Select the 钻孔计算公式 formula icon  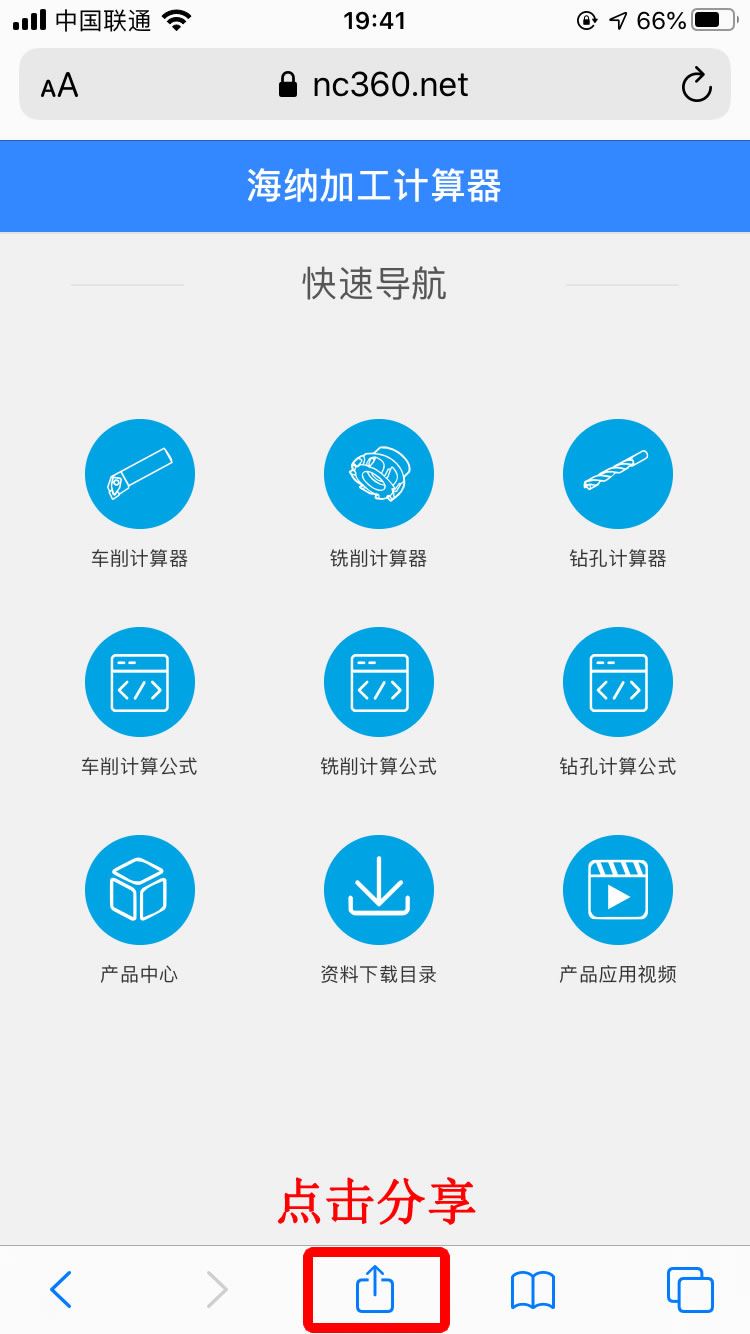(x=618, y=681)
